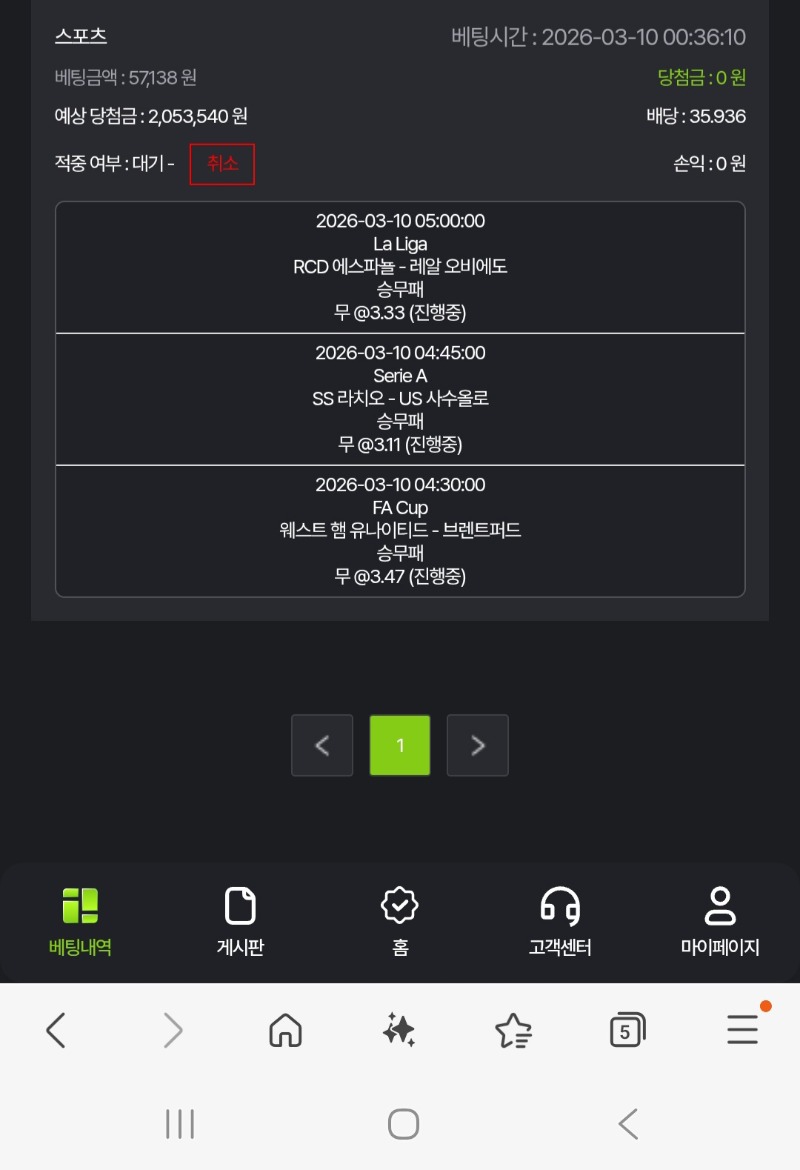Tap the system recent apps button
The width and height of the screenshot is (800, 1170).
coord(179,1124)
